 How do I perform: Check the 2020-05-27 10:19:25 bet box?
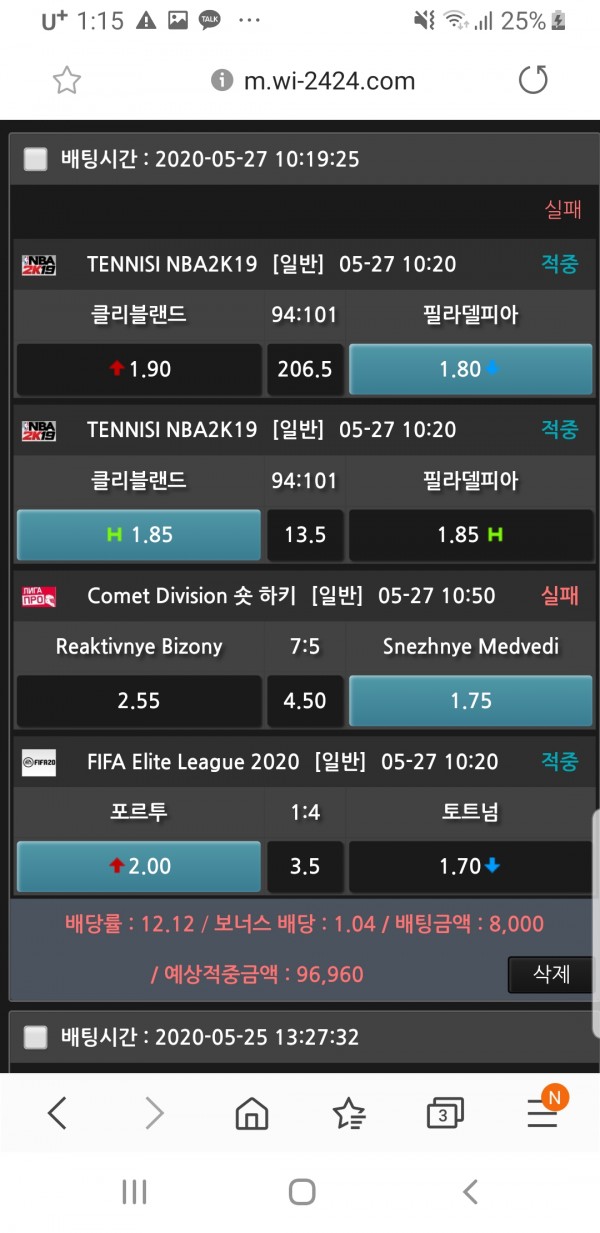(x=36, y=159)
